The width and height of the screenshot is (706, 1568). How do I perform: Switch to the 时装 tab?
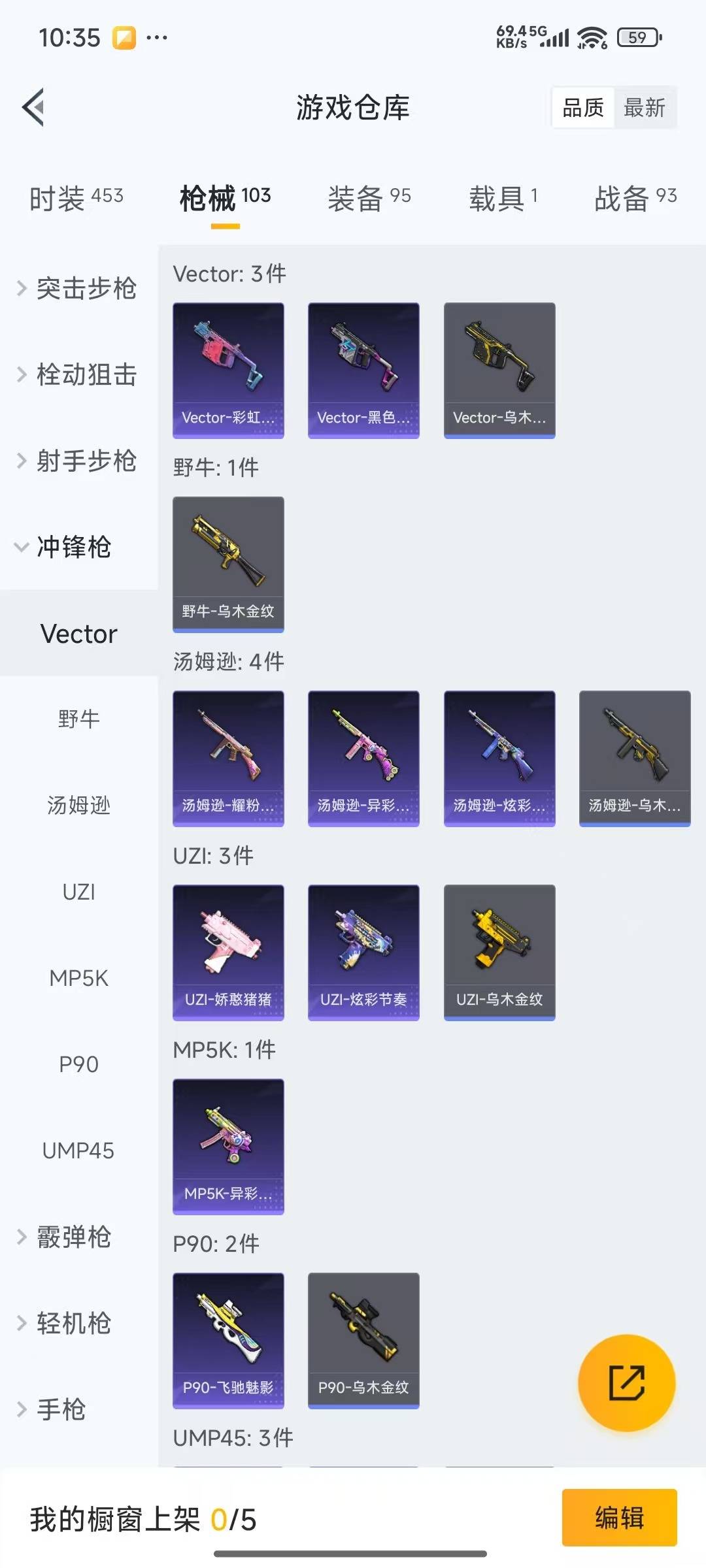pyautogui.click(x=76, y=198)
